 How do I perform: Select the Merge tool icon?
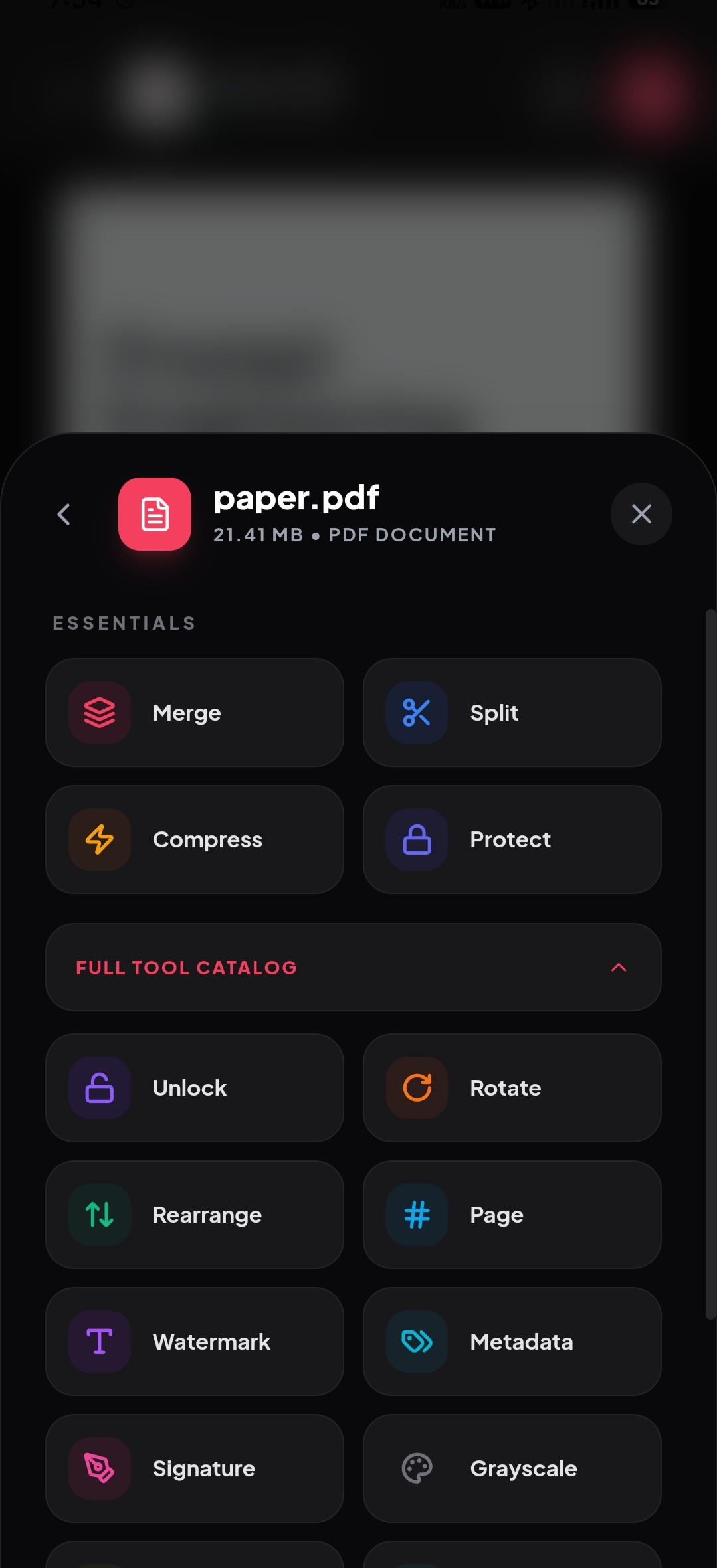tap(98, 712)
